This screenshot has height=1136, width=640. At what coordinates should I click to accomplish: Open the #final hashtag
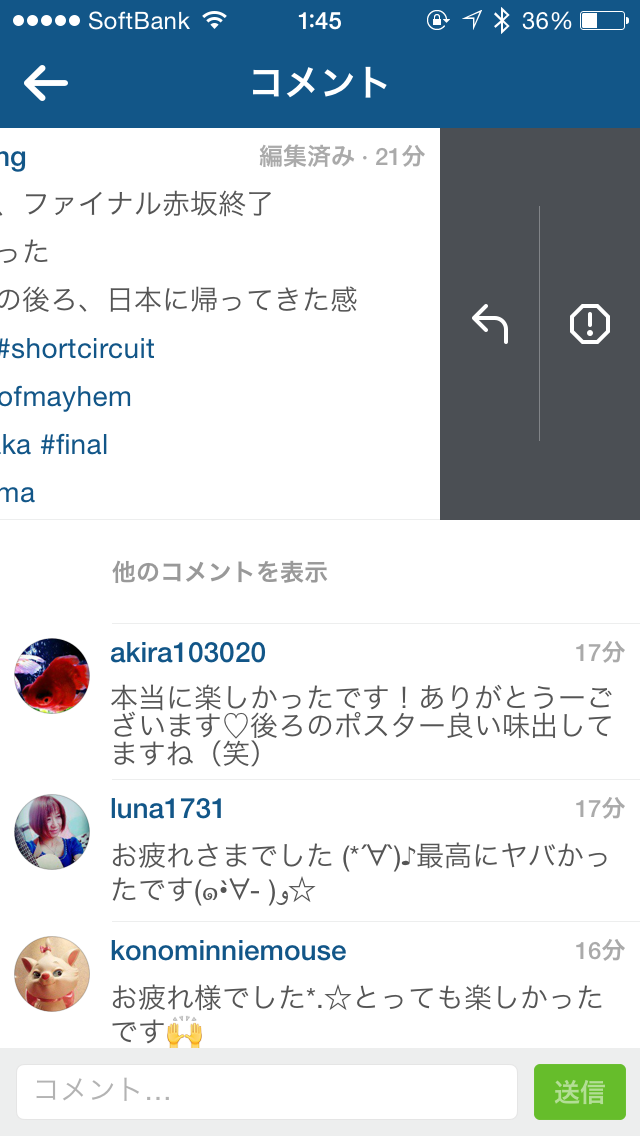(74, 444)
